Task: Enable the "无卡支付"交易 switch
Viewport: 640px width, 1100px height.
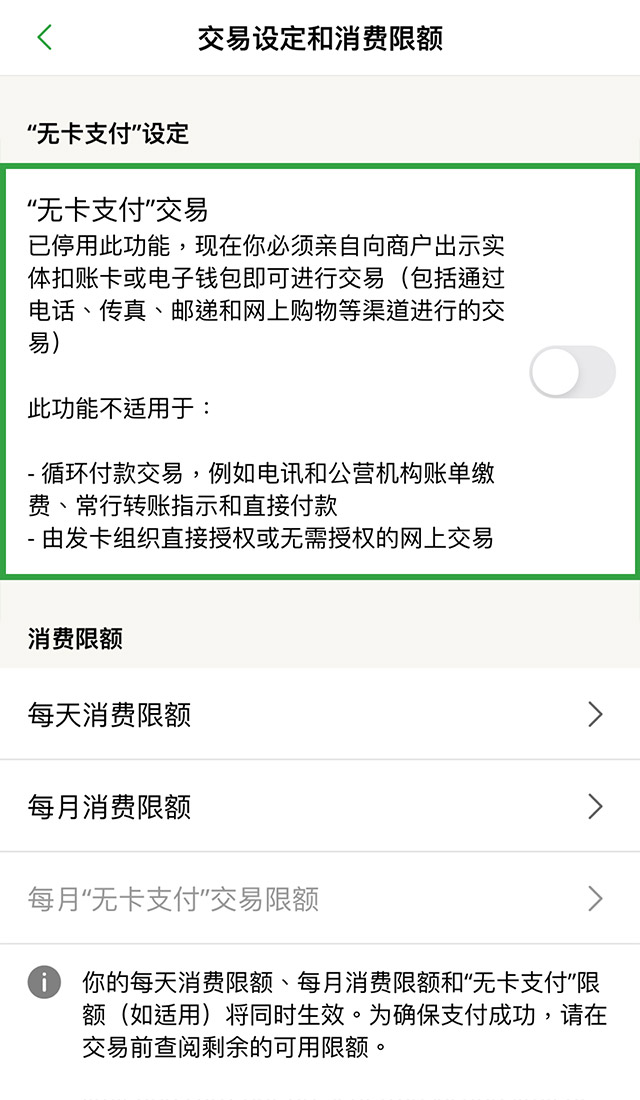Action: point(572,372)
